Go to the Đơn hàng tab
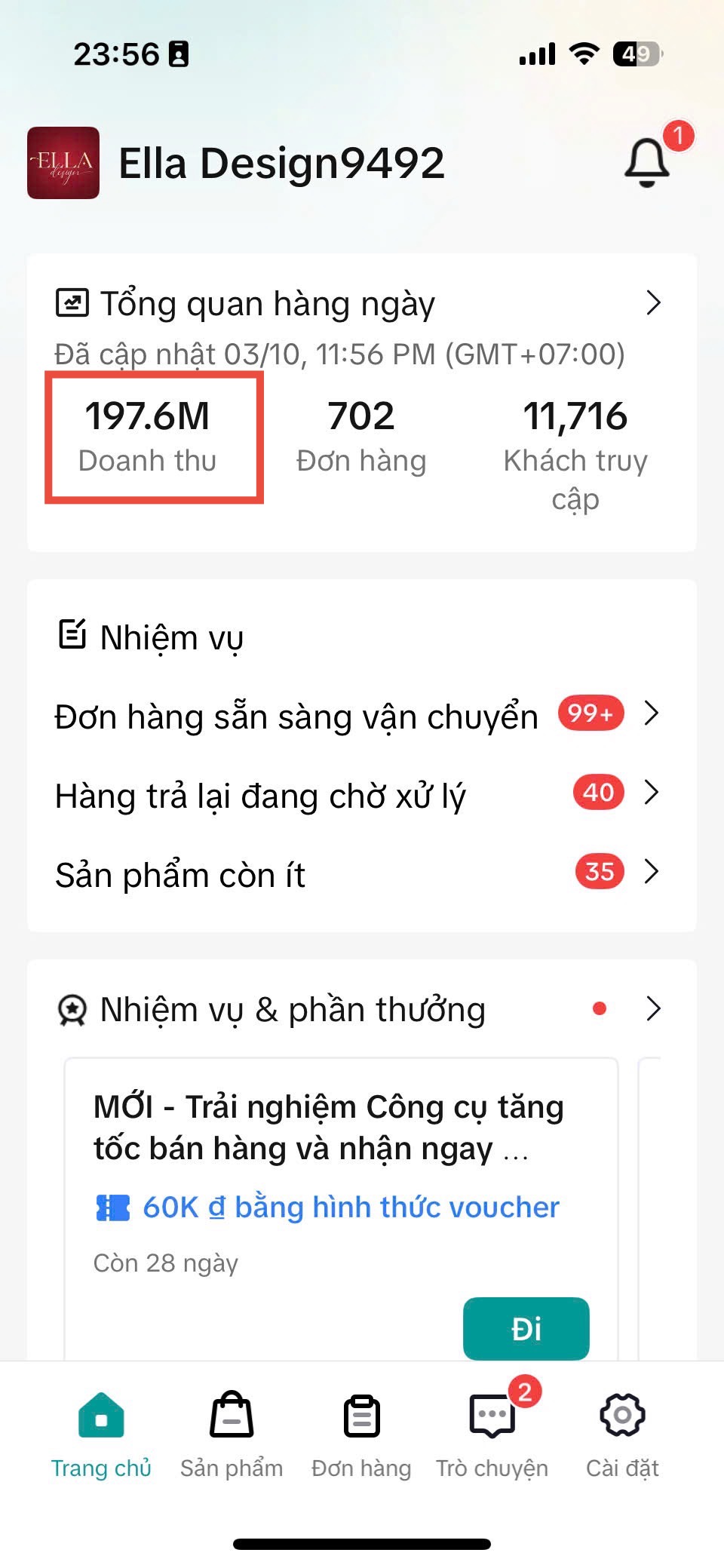Image resolution: width=724 pixels, height=1568 pixels. [361, 1434]
